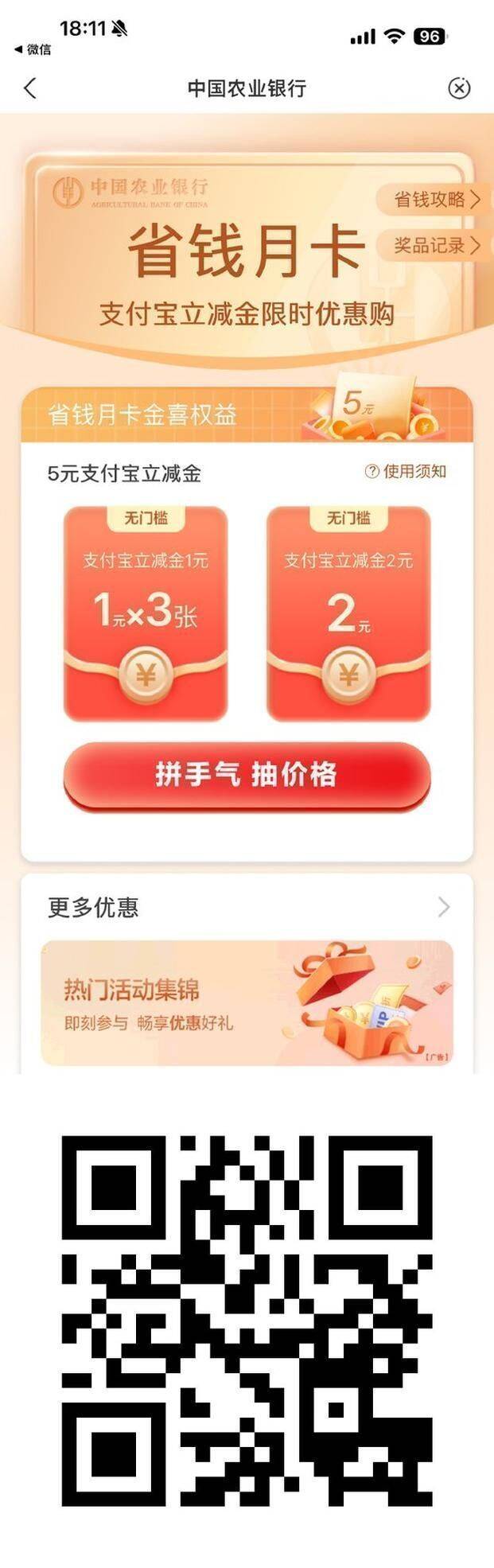Expand the 更多优惠 section
The height and width of the screenshot is (1568, 494).
(x=248, y=907)
